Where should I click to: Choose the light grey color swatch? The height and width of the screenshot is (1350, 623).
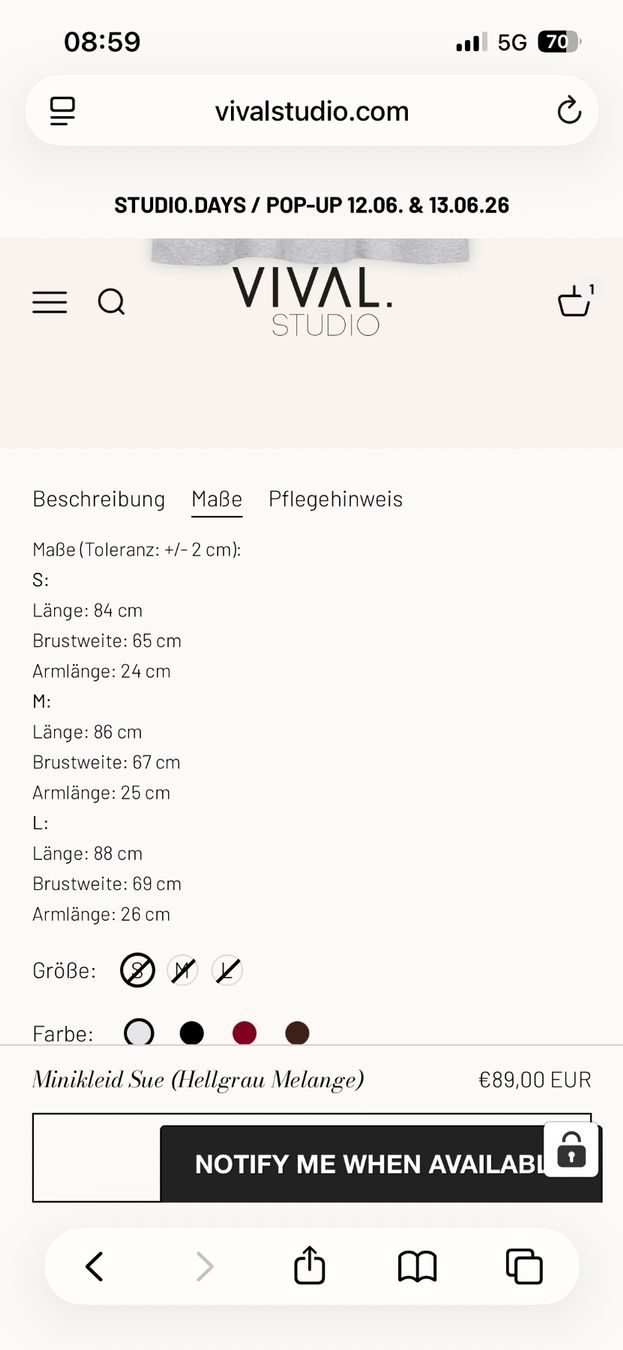[x=139, y=1033]
